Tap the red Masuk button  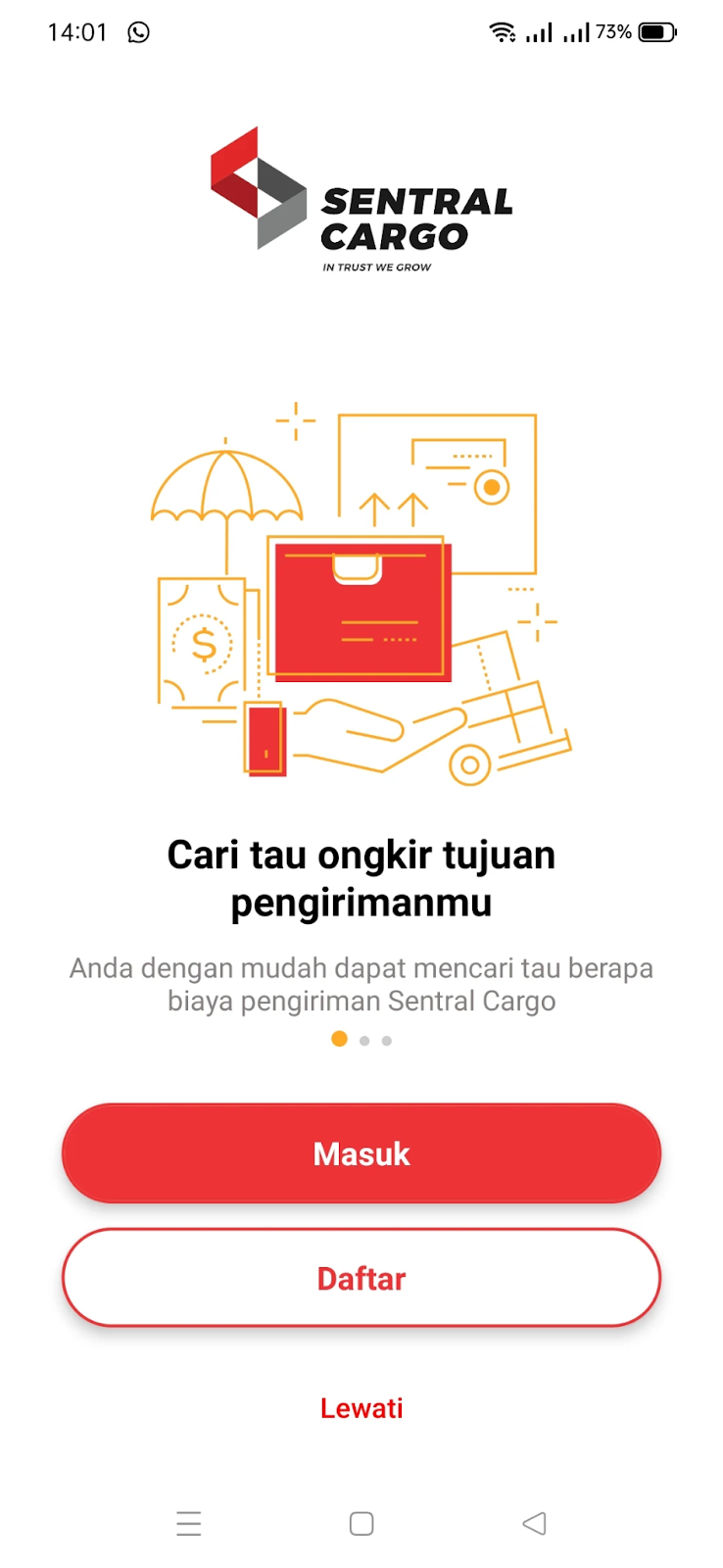(x=361, y=1153)
